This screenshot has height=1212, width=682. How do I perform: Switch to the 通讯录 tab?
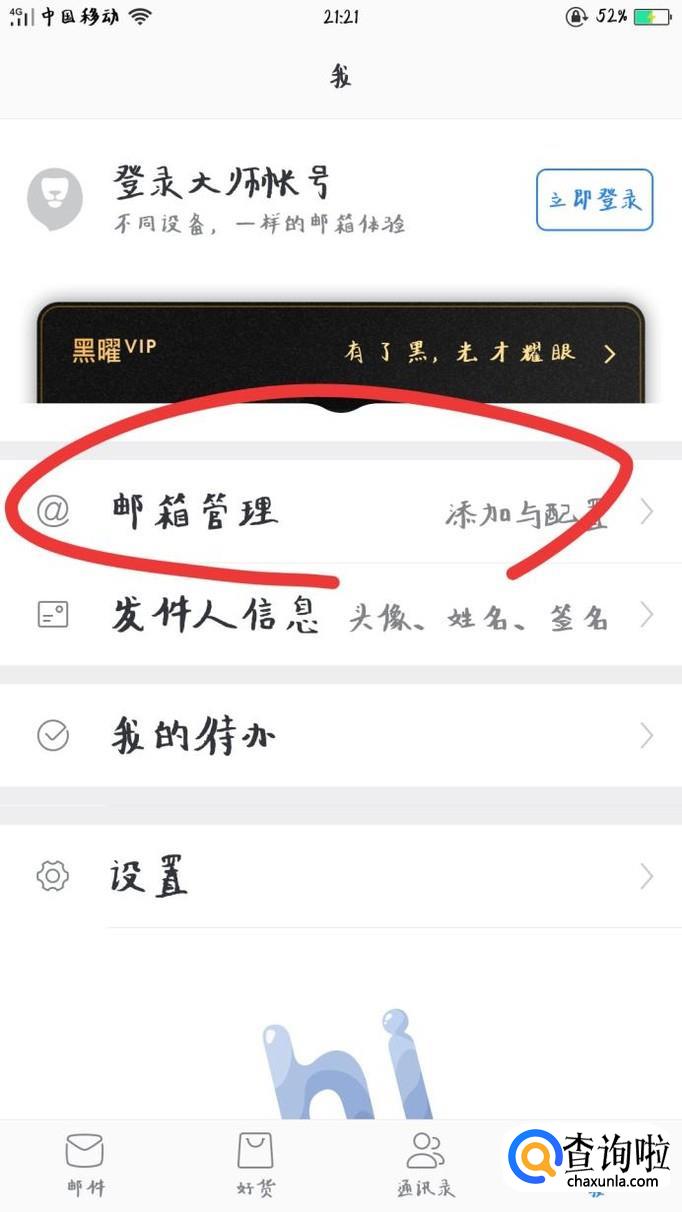click(x=425, y=1165)
